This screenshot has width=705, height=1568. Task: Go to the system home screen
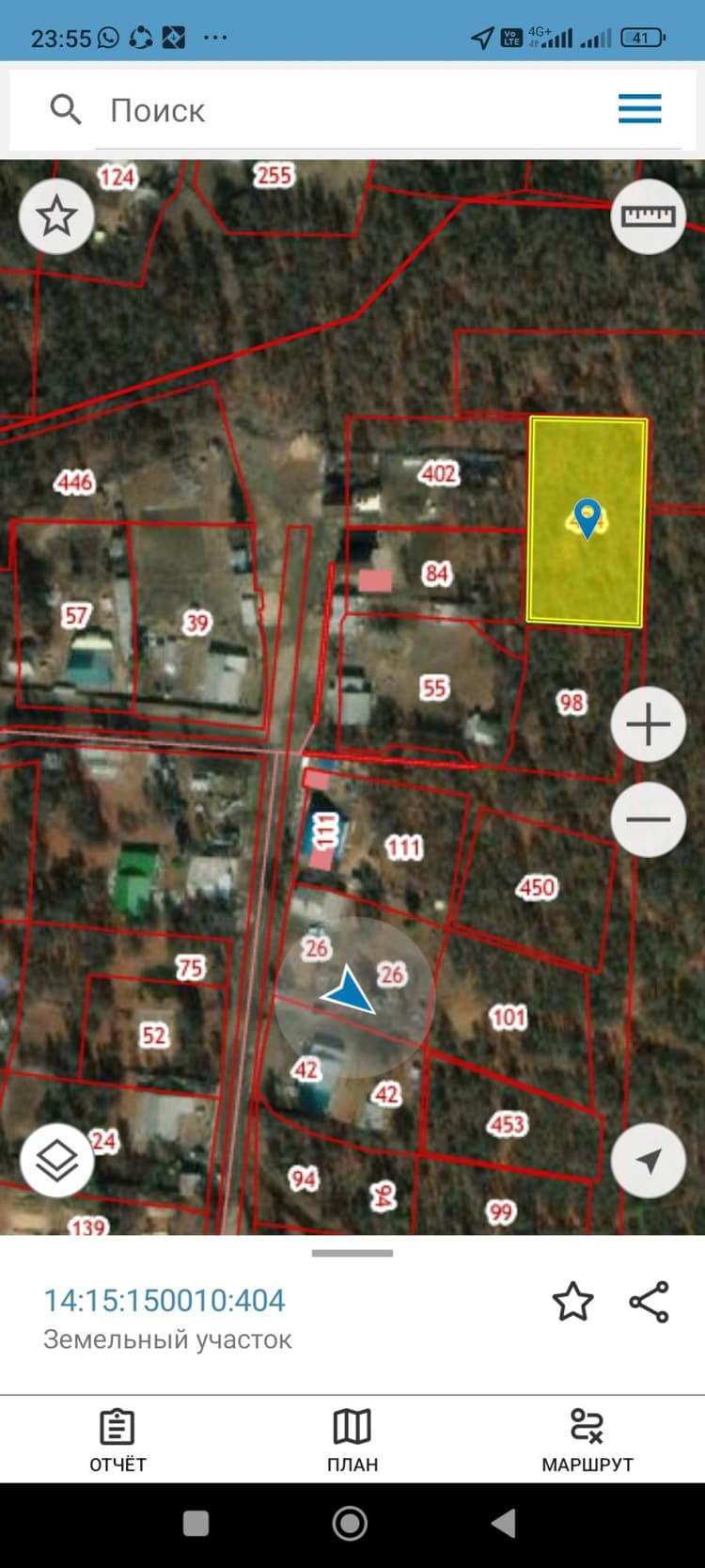pos(351,1523)
